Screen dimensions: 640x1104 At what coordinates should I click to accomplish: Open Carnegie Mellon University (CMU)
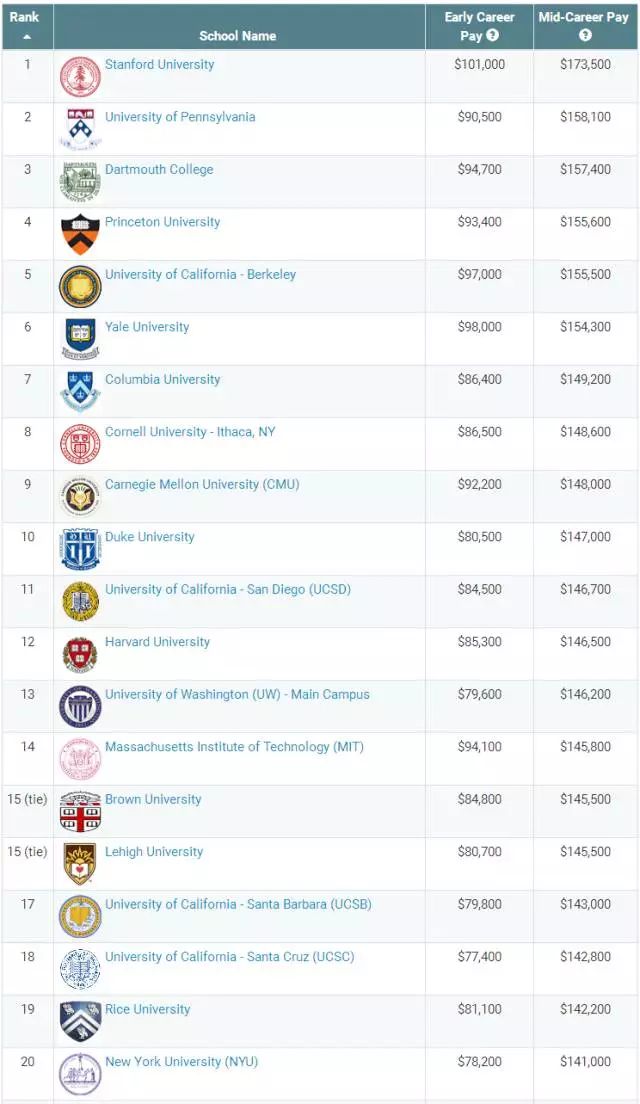coord(202,484)
